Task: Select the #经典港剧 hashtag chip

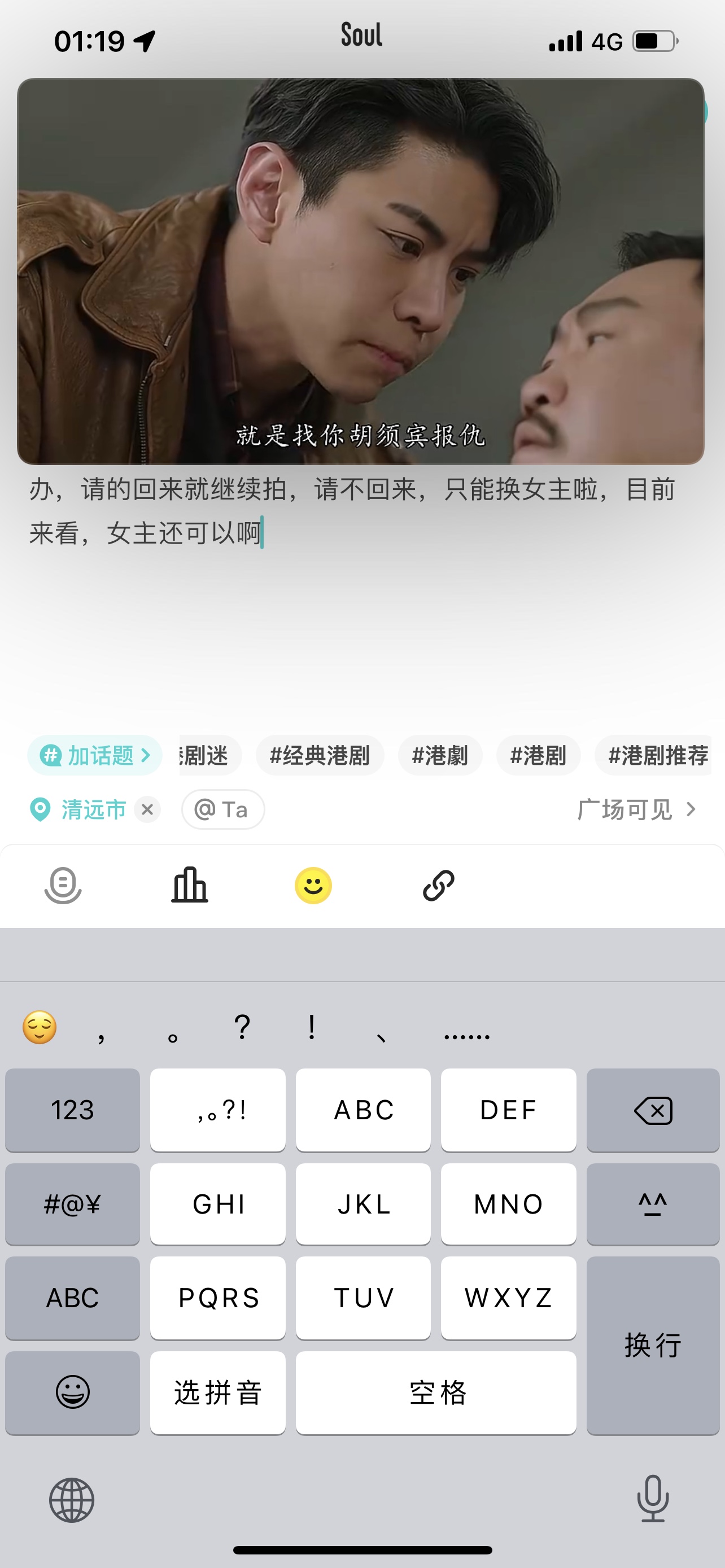Action: [320, 755]
